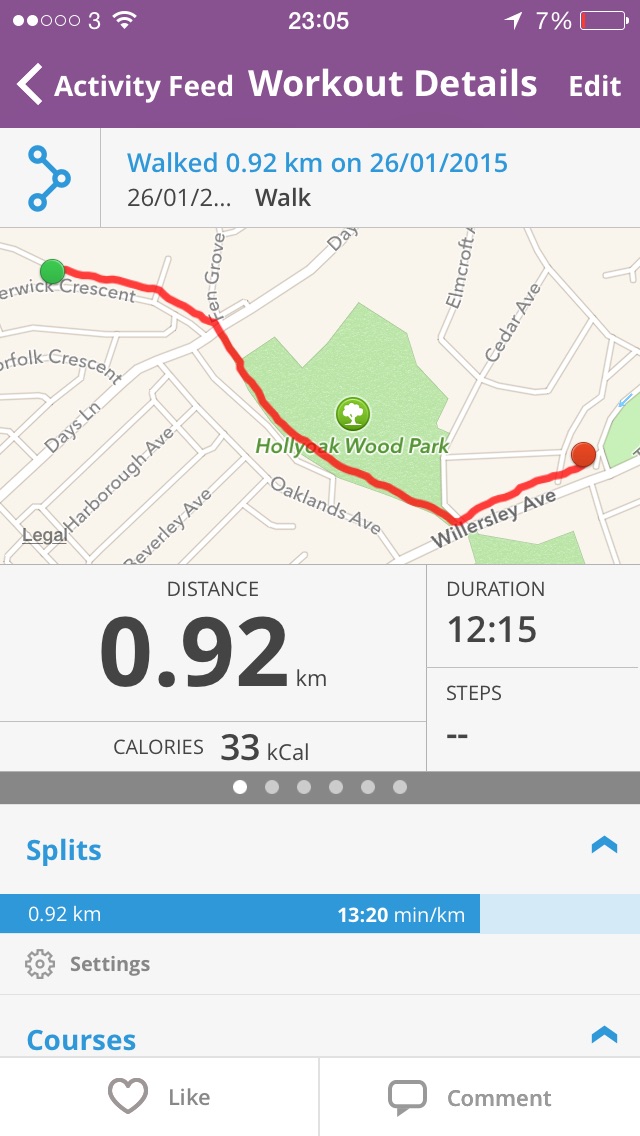640x1136 pixels.
Task: Open splits Settings
Action: pyautogui.click(x=88, y=964)
